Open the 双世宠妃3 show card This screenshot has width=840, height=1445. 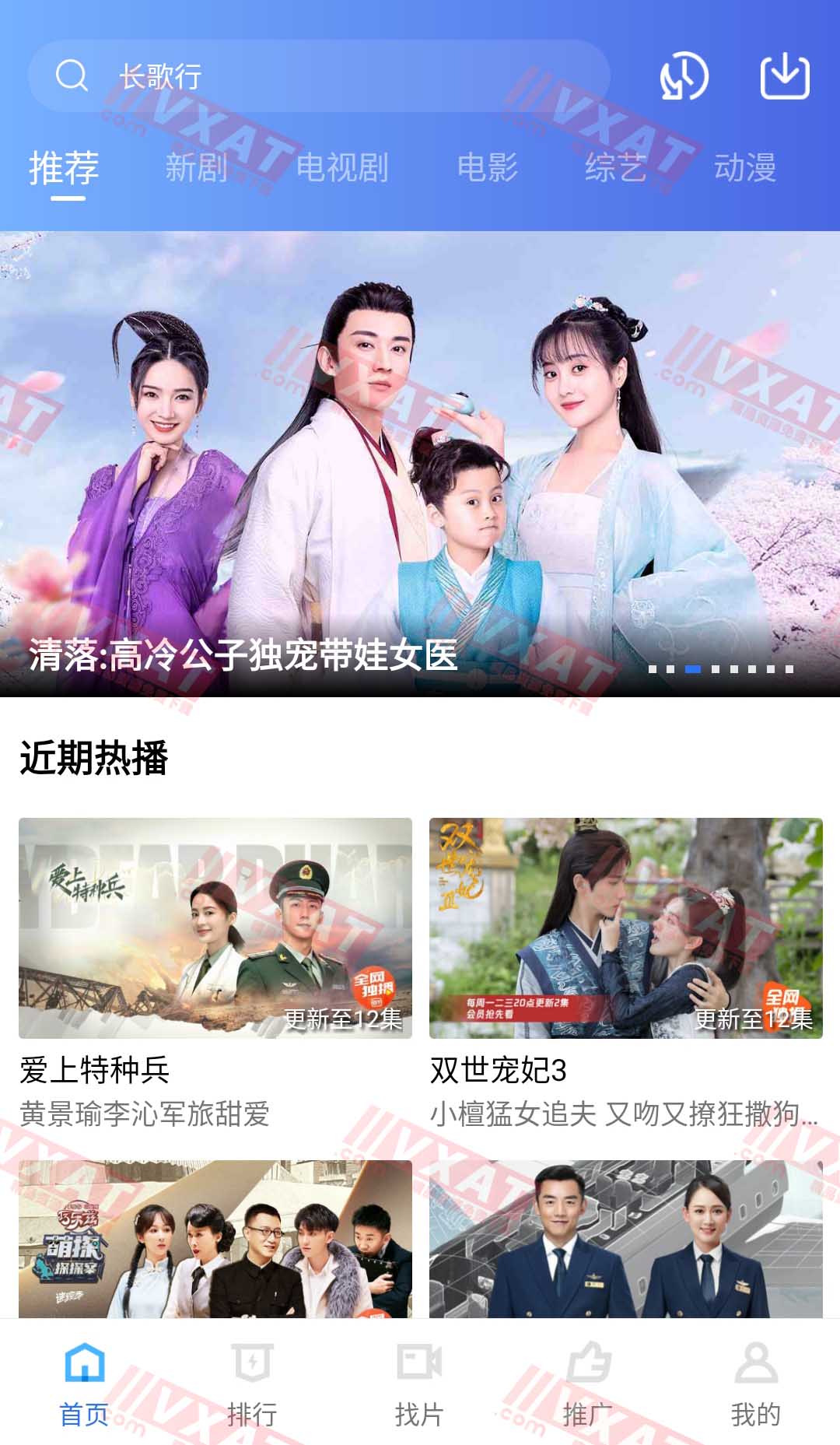coord(625,928)
